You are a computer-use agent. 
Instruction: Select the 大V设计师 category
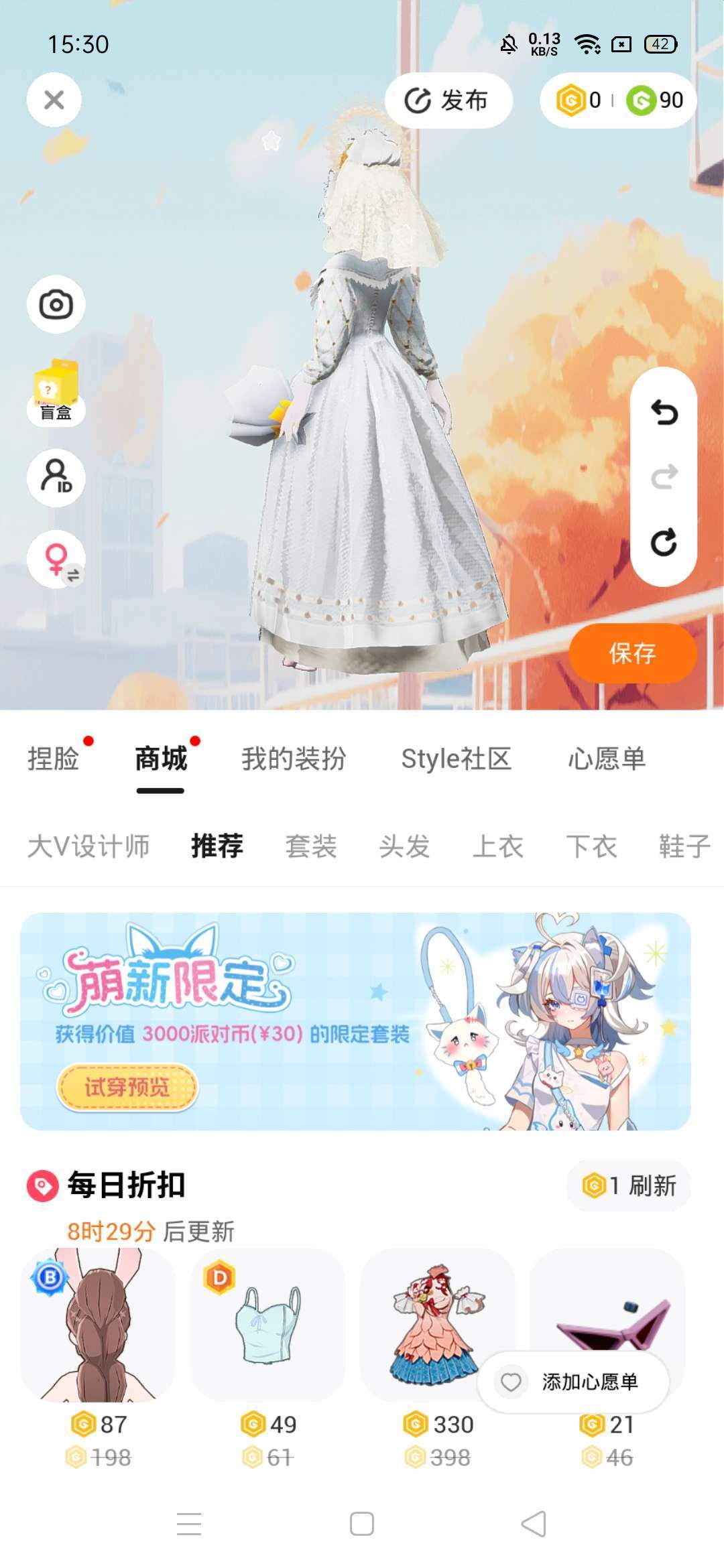pyautogui.click(x=88, y=846)
